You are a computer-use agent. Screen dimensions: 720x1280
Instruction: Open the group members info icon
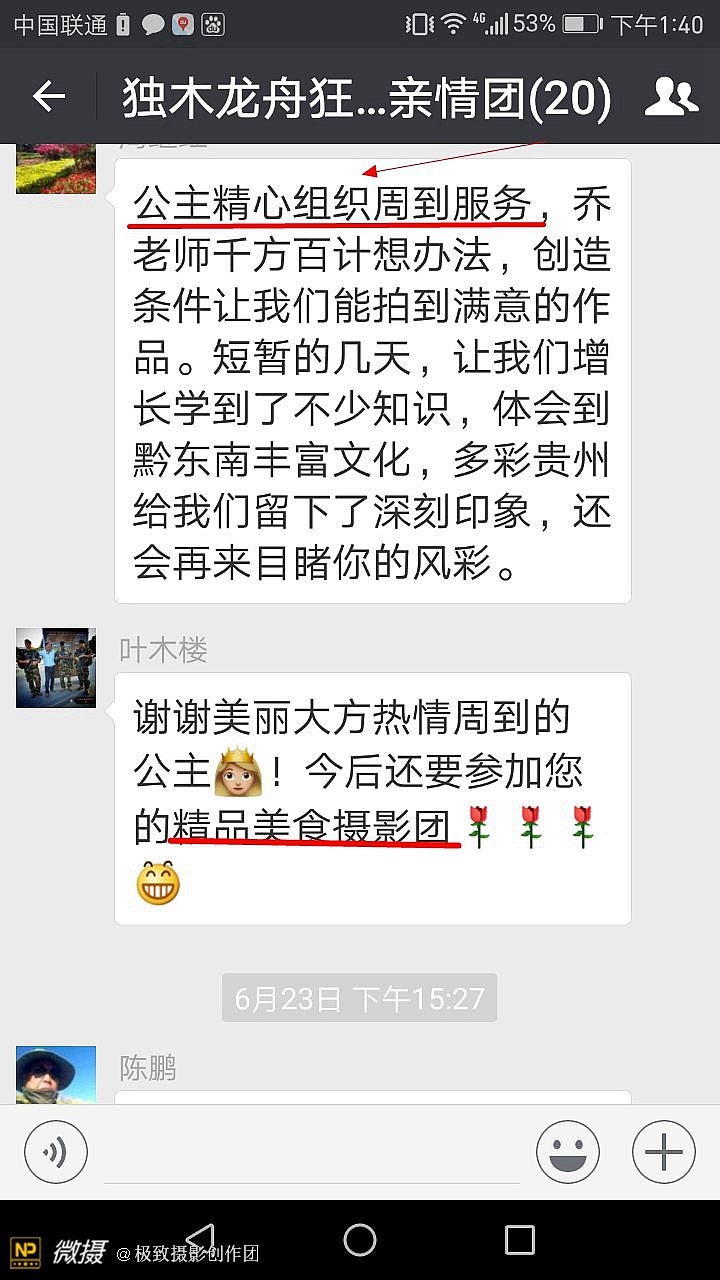coord(671,96)
